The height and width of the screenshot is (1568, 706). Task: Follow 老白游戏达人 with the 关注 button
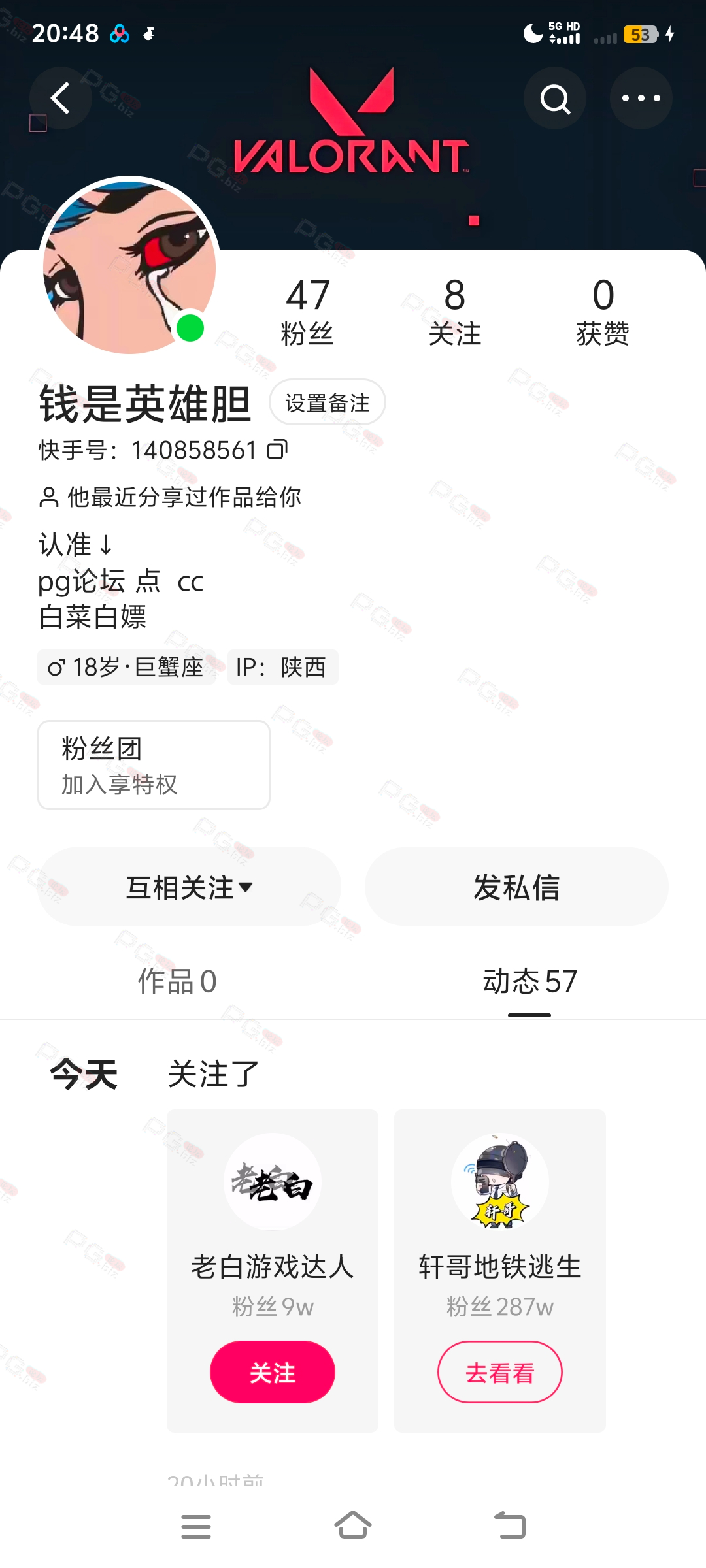tap(272, 1372)
